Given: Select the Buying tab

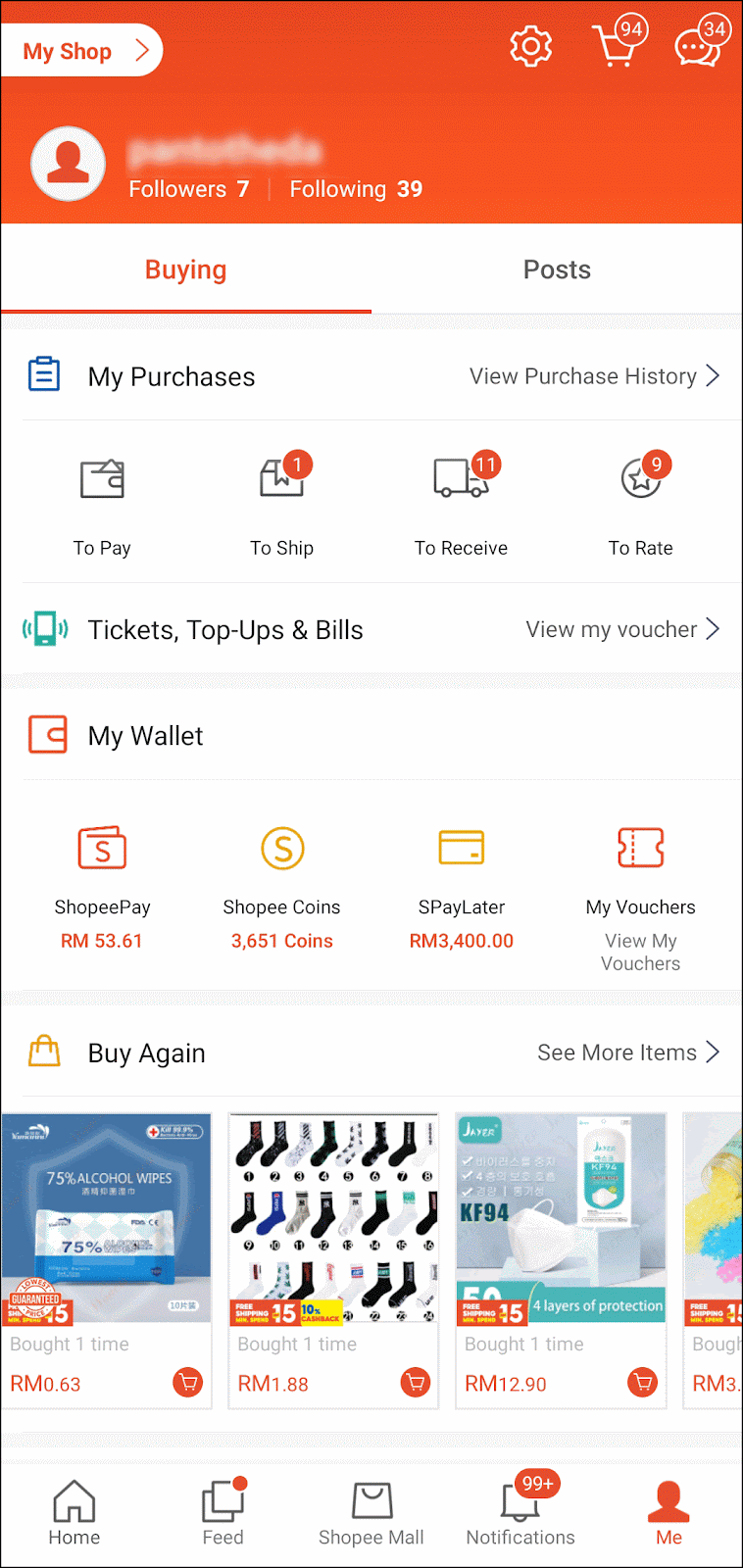Looking at the screenshot, I should [186, 269].
